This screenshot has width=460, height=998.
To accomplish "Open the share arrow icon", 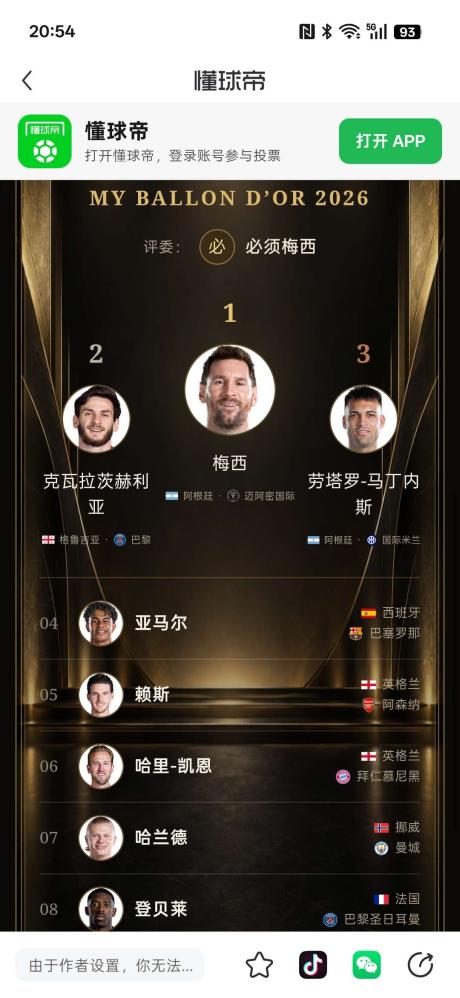I will [x=420, y=965].
